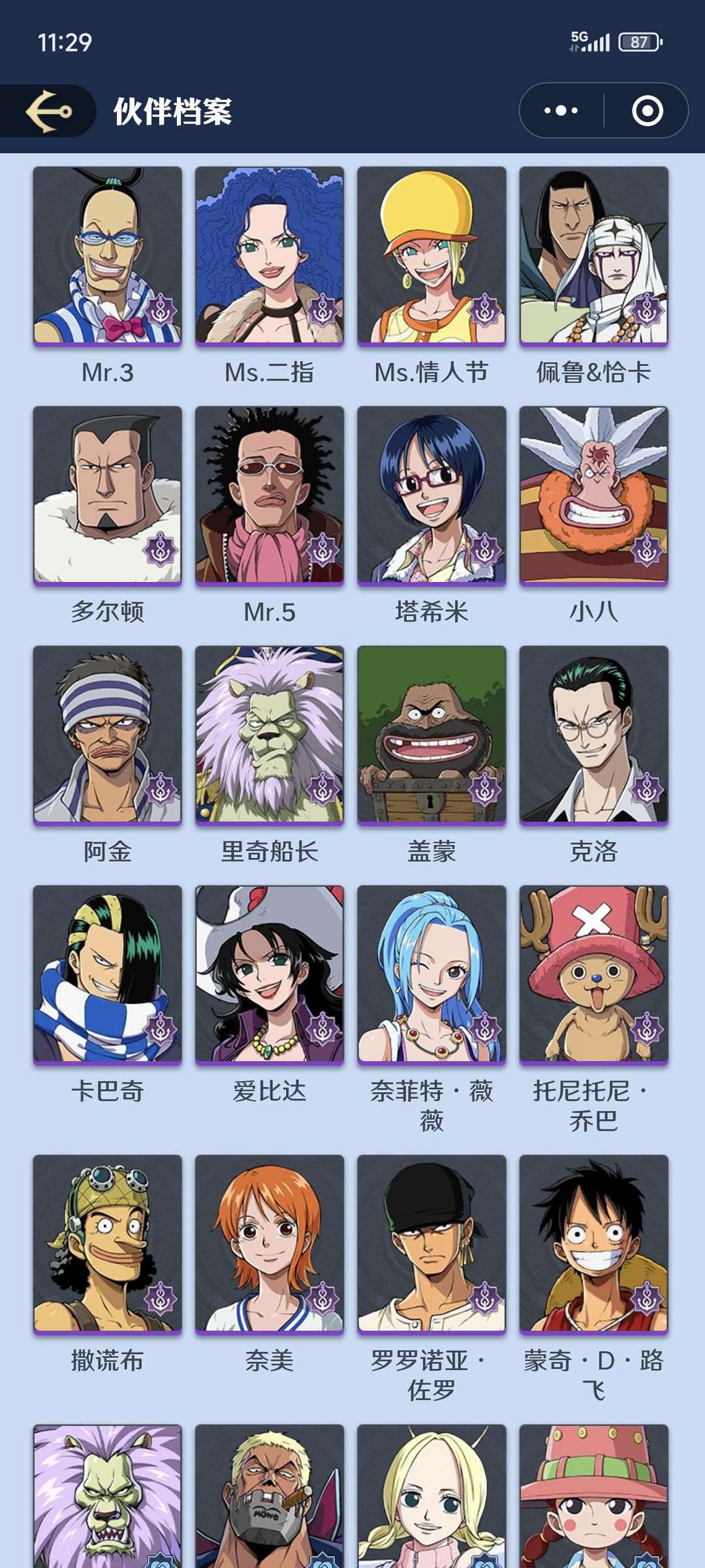Viewport: 705px width, 1568px height.
Task: Go back using the anchor arrow
Action: pos(48,111)
